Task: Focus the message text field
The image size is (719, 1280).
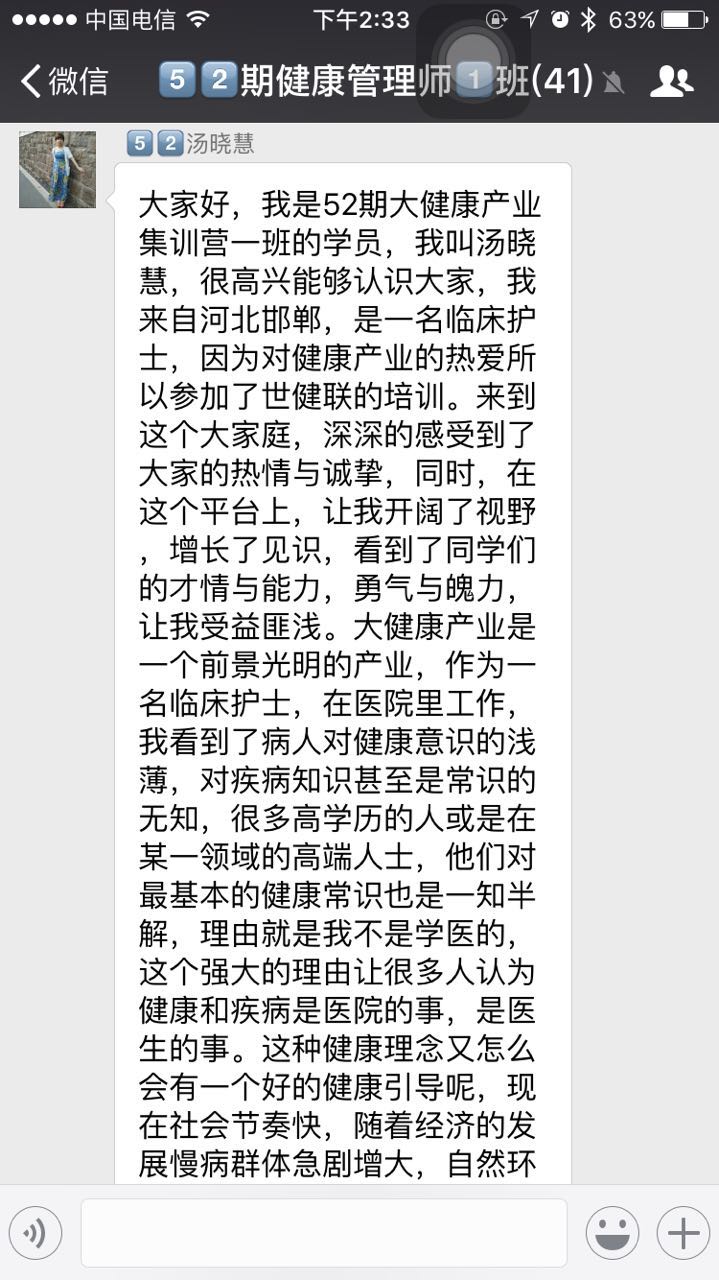Action: [x=324, y=1233]
